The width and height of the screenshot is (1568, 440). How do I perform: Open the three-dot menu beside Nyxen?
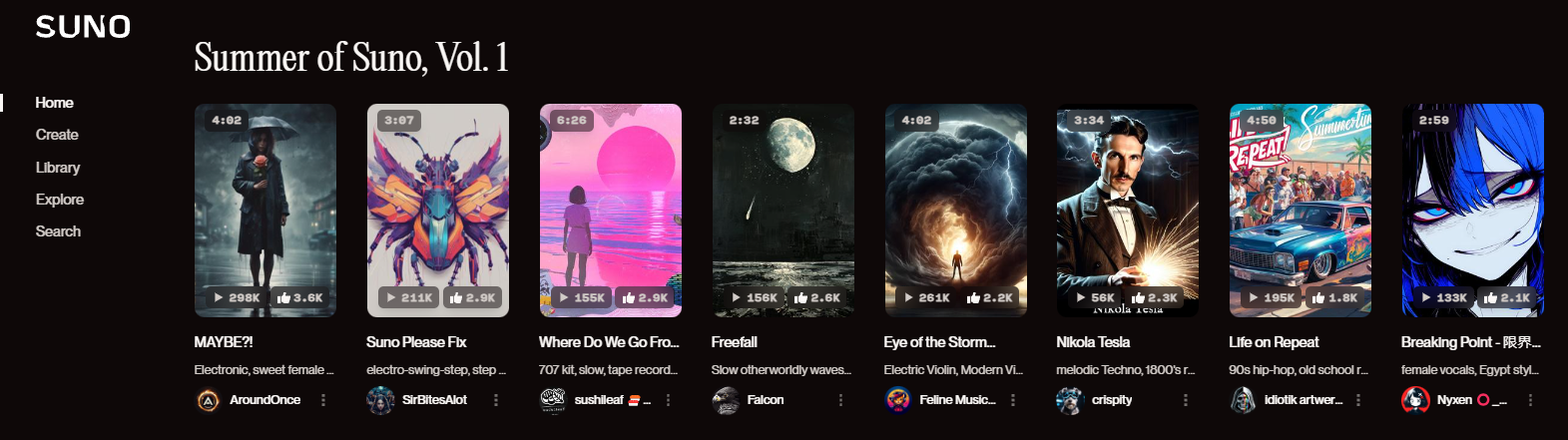[1530, 400]
